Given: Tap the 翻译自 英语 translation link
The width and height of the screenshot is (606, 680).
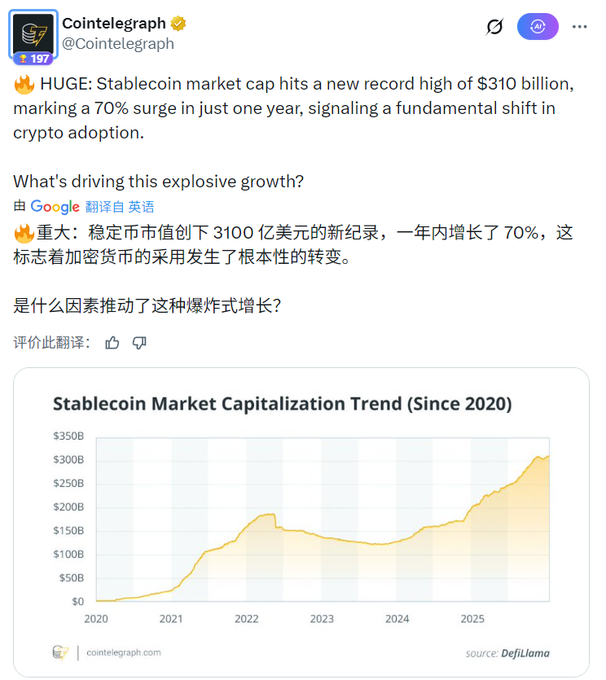Looking at the screenshot, I should tap(120, 207).
